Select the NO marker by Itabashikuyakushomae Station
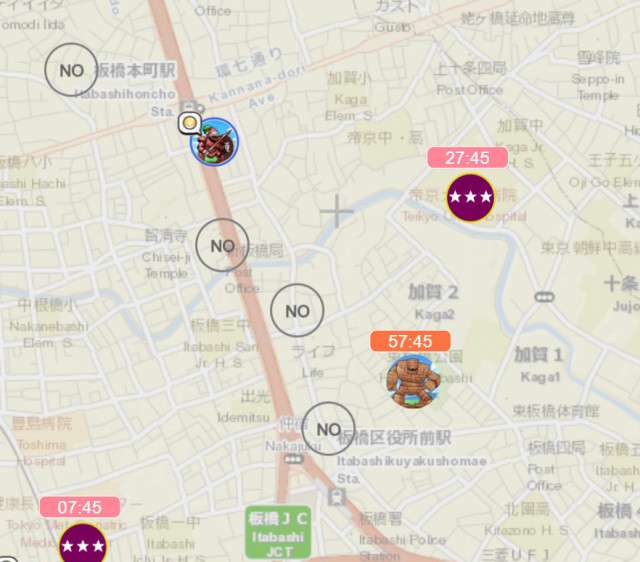Image resolution: width=640 pixels, height=562 pixels. (x=329, y=428)
